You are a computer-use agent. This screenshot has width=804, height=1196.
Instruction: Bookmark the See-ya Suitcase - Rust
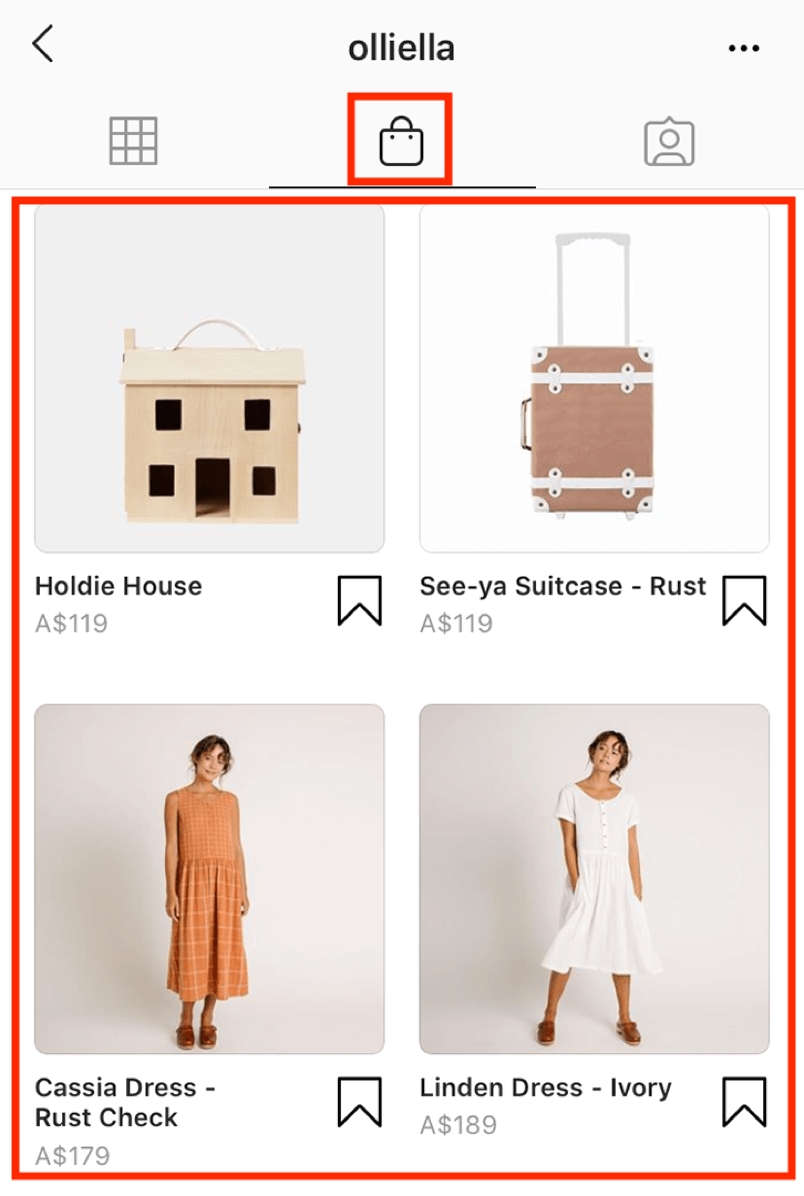coord(744,601)
